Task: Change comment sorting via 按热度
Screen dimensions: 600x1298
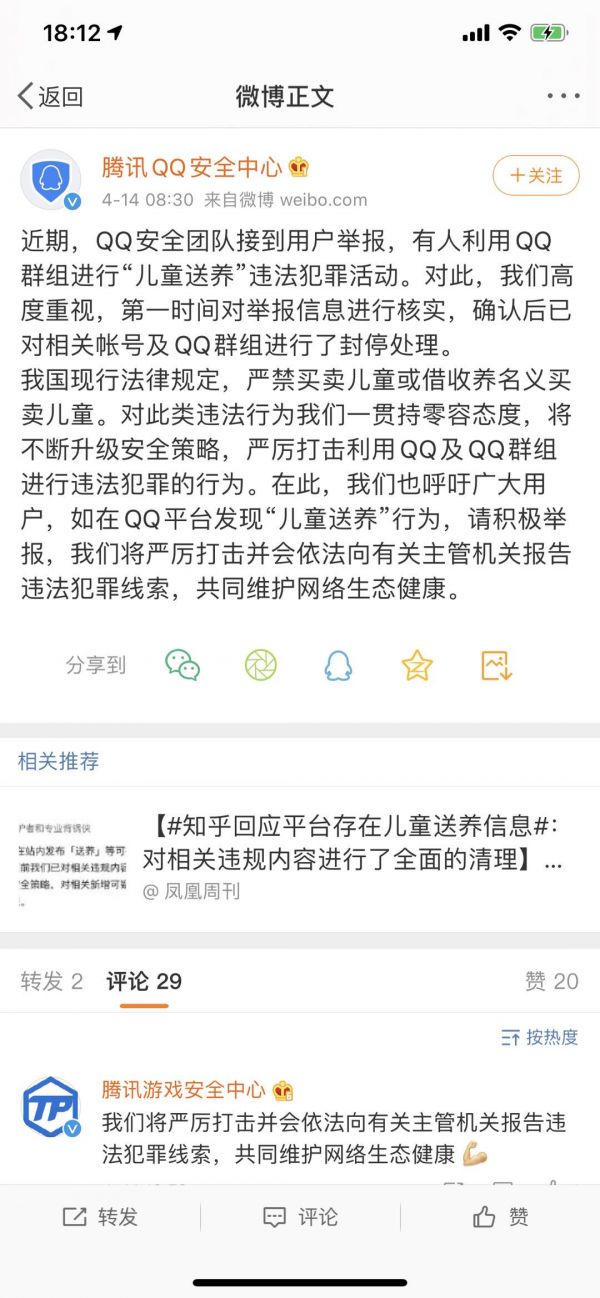Action: (540, 1037)
